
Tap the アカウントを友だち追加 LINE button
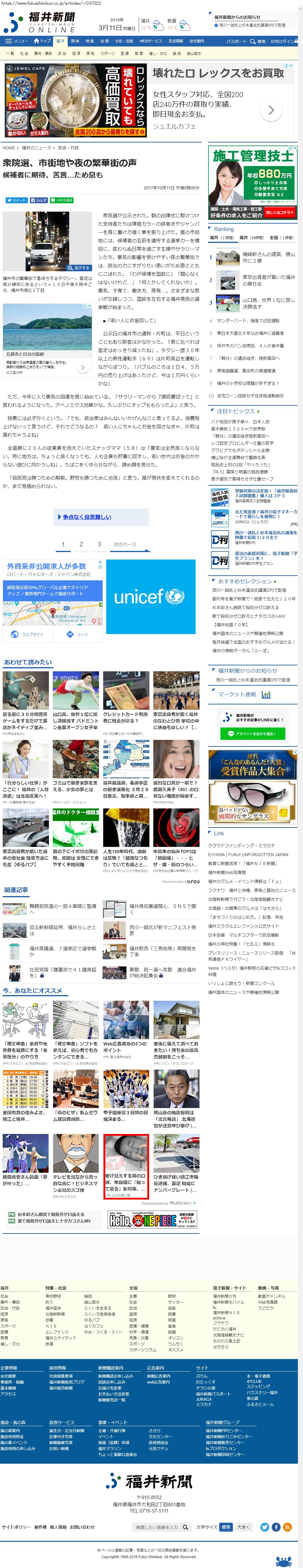(256, 734)
